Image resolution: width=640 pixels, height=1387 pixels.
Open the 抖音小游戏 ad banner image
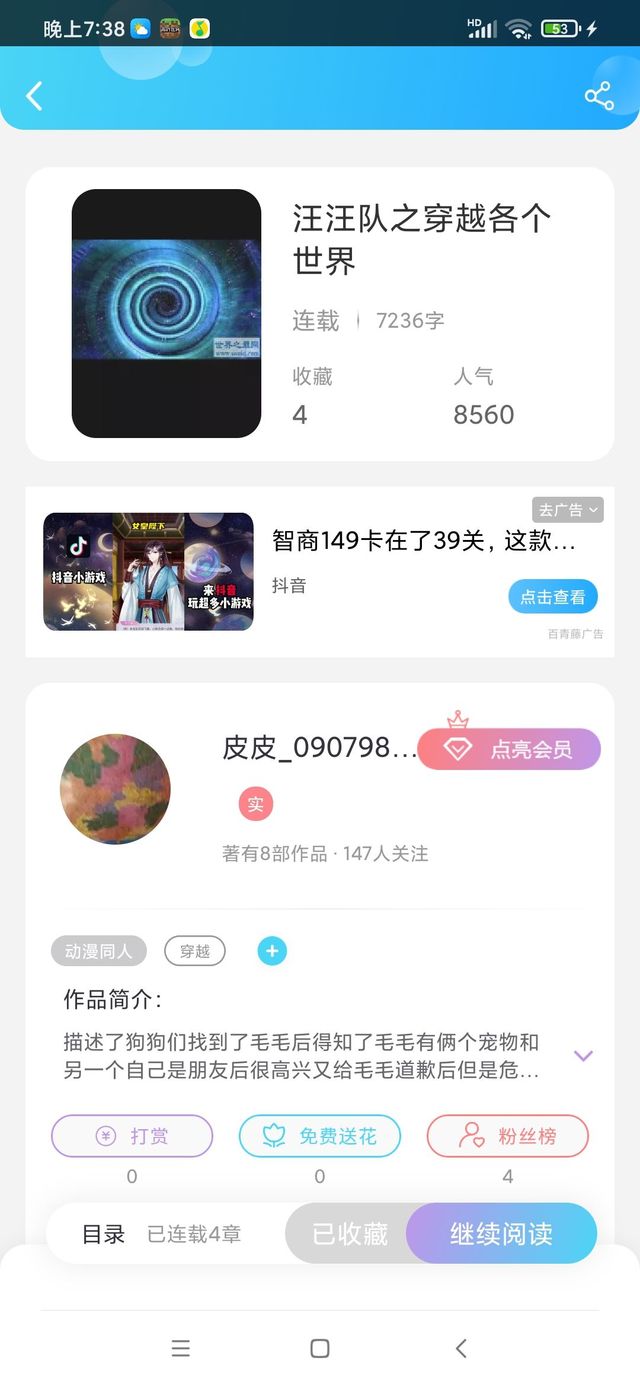pyautogui.click(x=148, y=572)
